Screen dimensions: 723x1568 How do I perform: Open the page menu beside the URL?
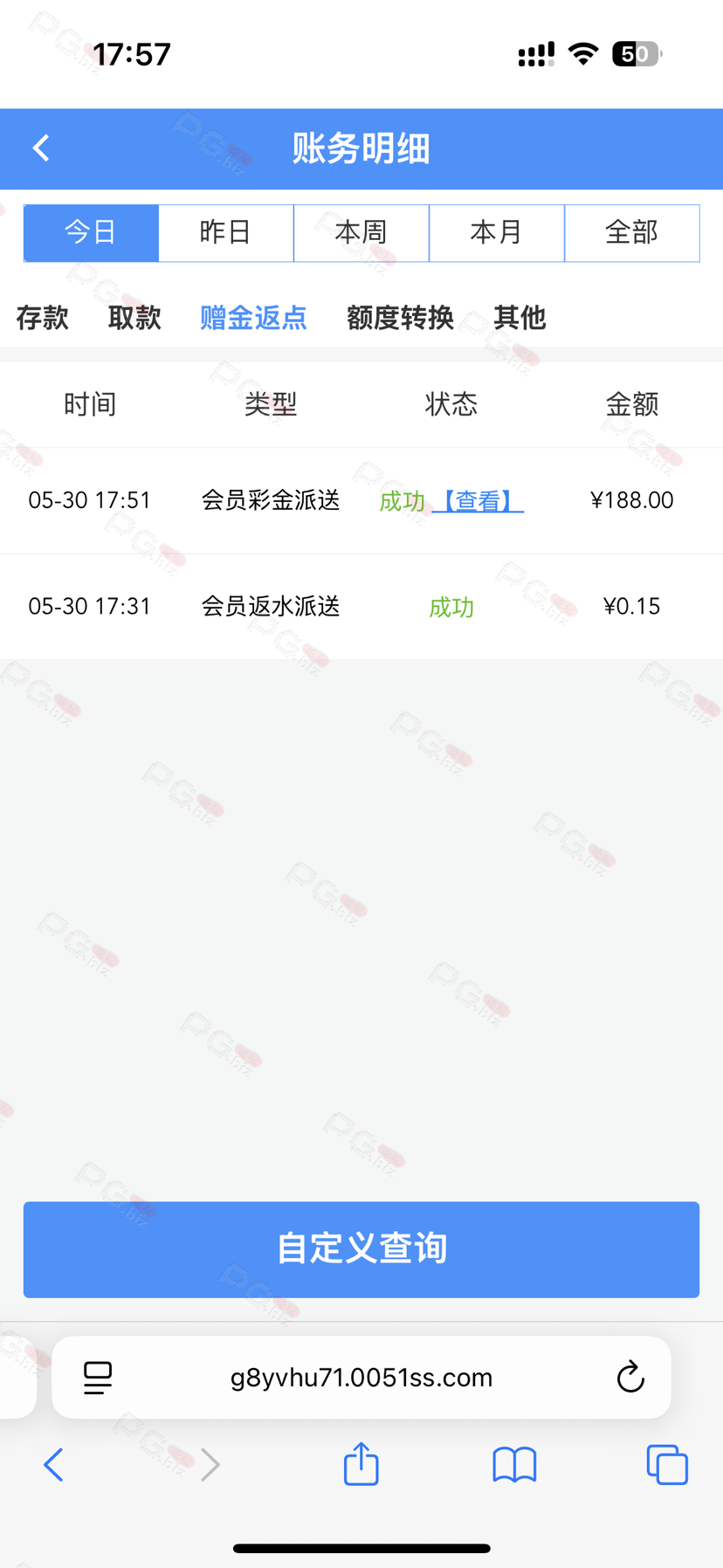[98, 1378]
